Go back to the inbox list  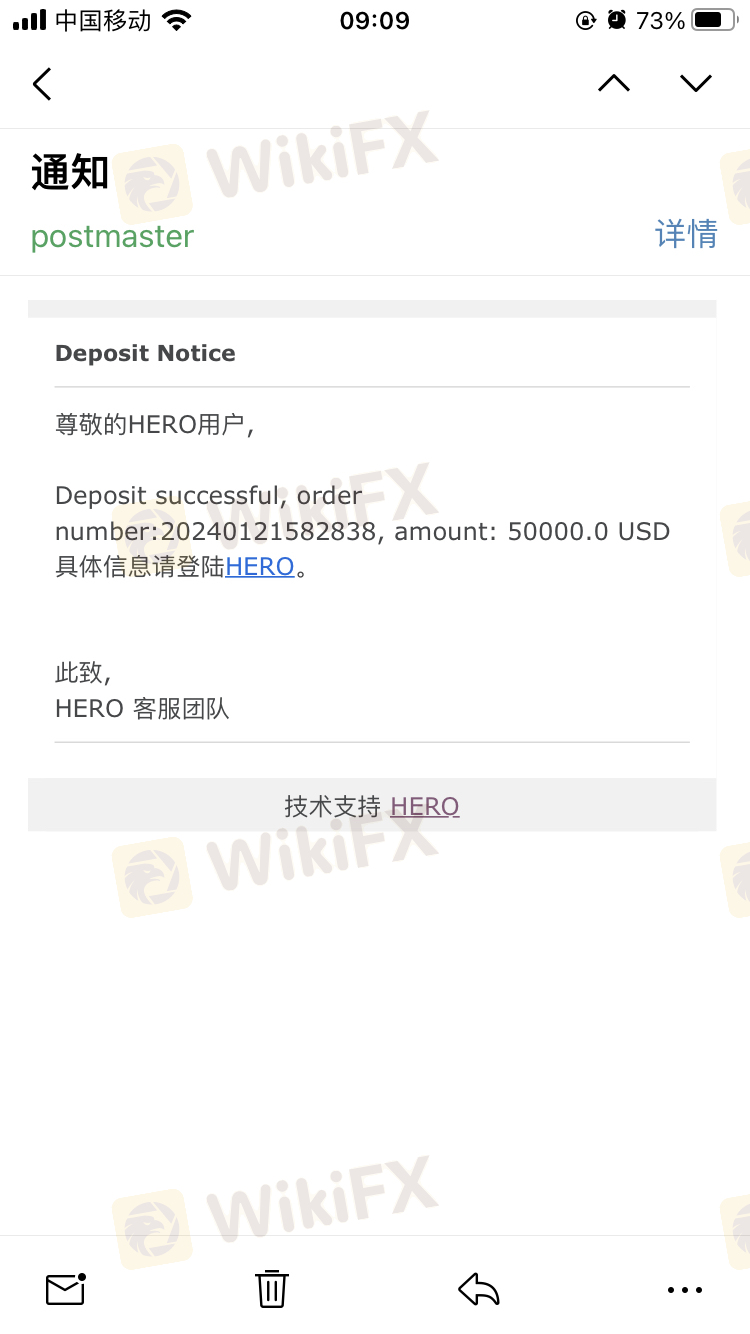coord(42,84)
